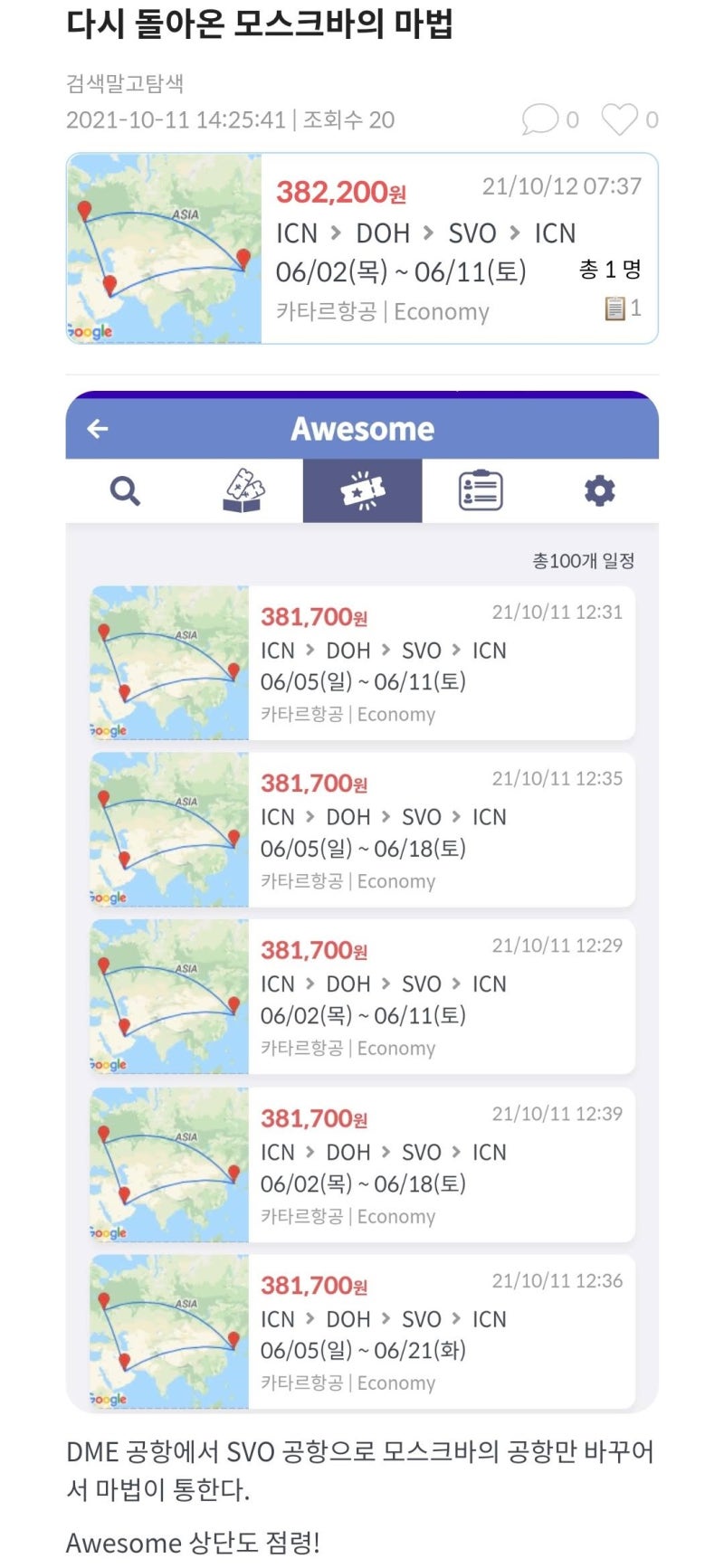Click the Google logo on the map thumbnail
Screen dimensions: 724x1568
[89, 330]
